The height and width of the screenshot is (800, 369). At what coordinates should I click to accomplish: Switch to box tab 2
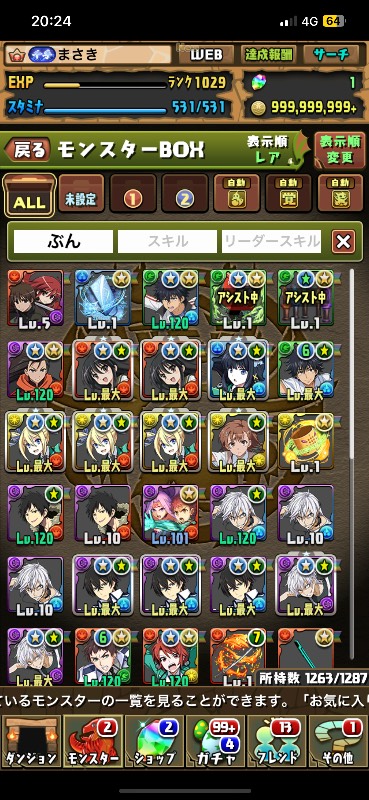coord(185,193)
